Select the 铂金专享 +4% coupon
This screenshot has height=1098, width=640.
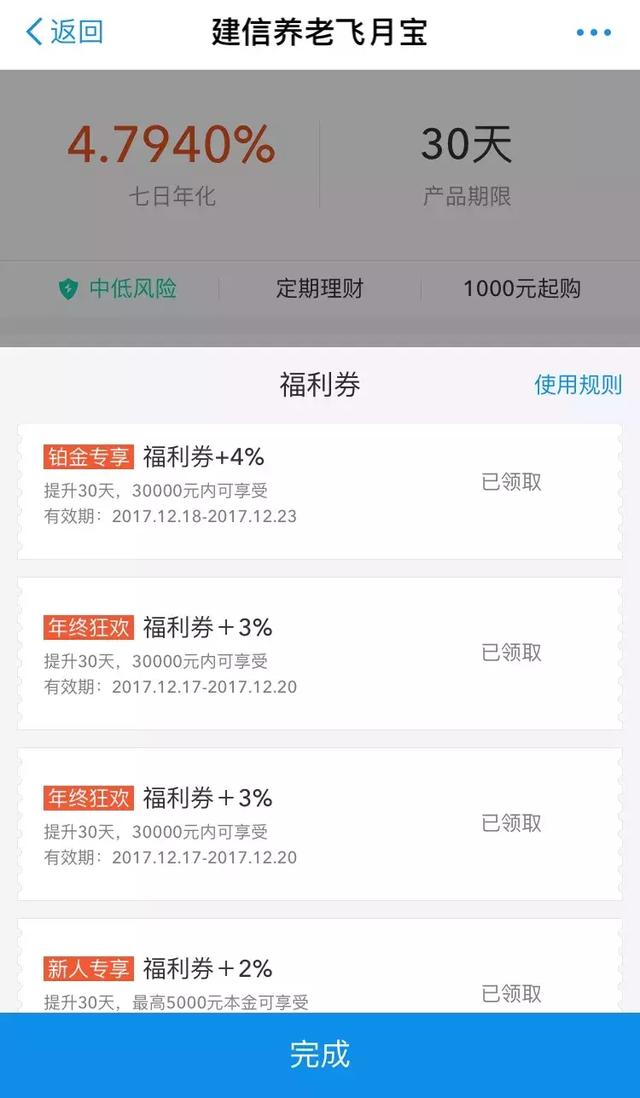pos(319,491)
